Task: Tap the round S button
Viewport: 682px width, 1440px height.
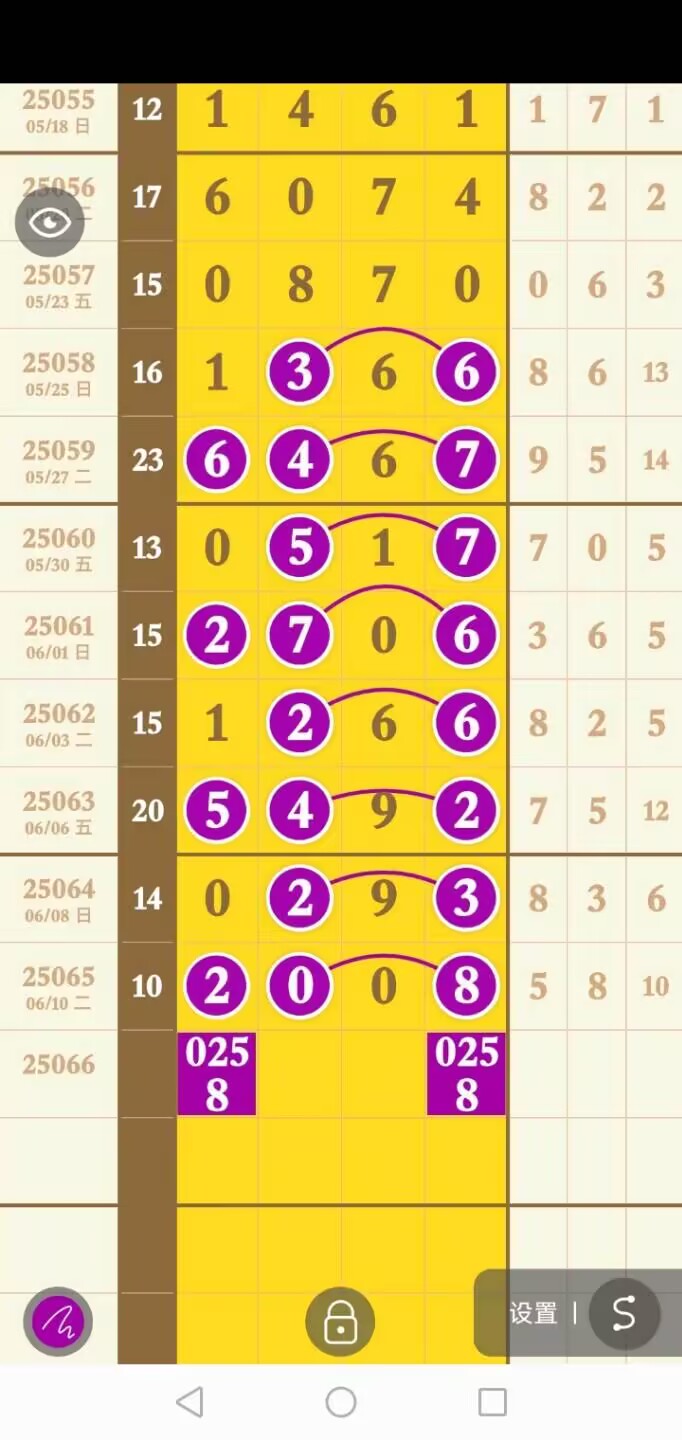Action: click(x=624, y=1313)
